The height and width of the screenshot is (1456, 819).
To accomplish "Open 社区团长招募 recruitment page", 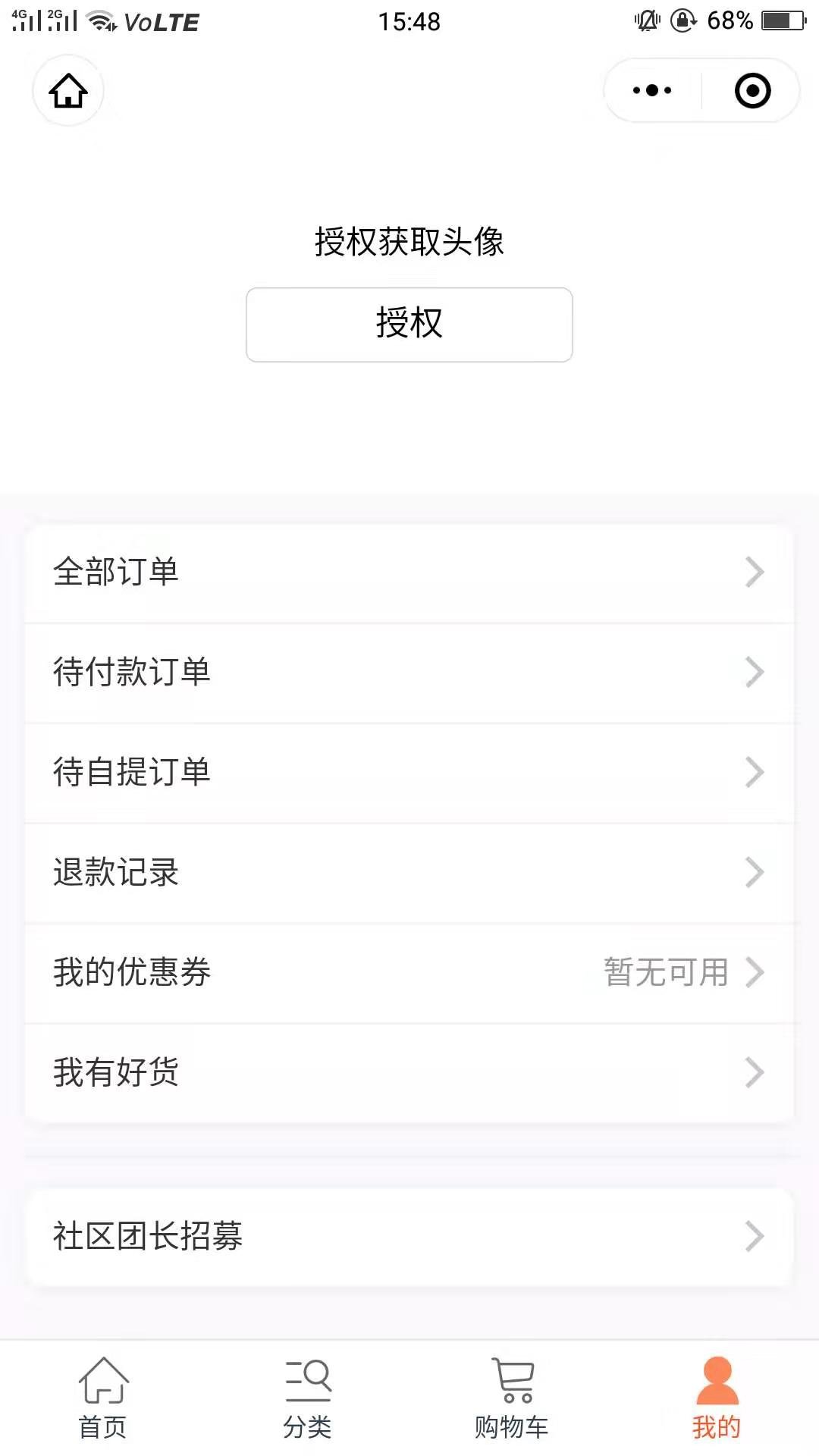I will [409, 1237].
